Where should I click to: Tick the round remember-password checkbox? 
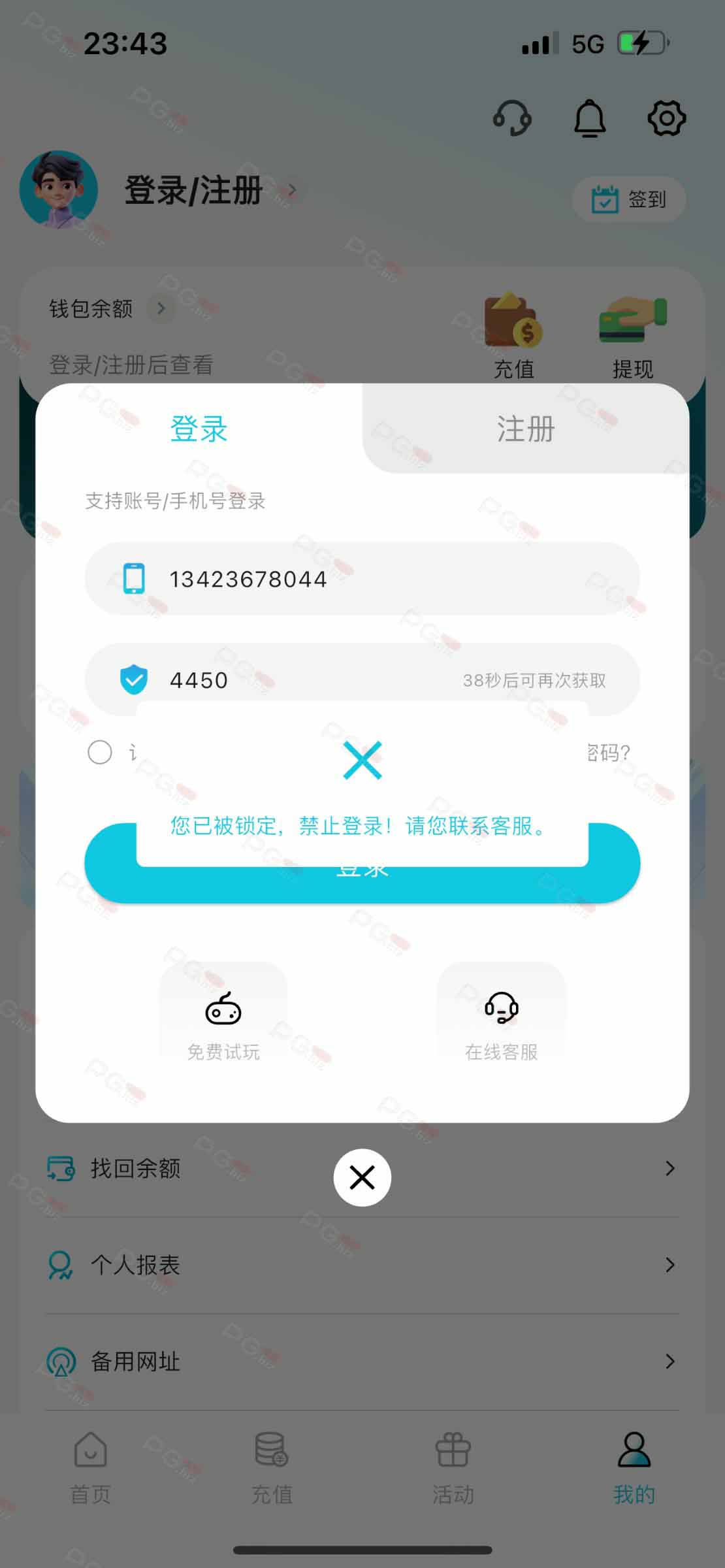coord(100,752)
